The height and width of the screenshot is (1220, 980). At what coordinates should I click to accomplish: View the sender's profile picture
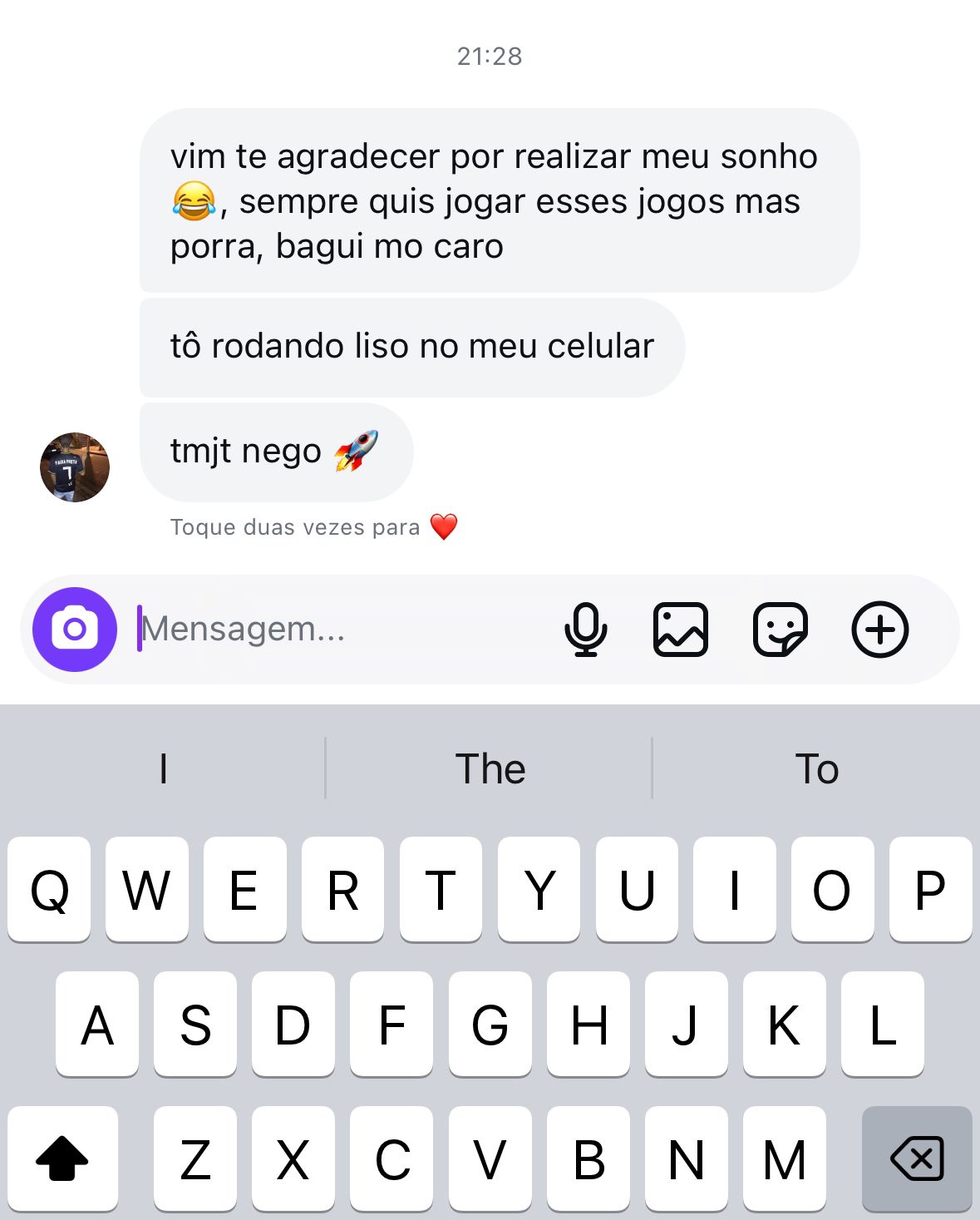pos(75,467)
